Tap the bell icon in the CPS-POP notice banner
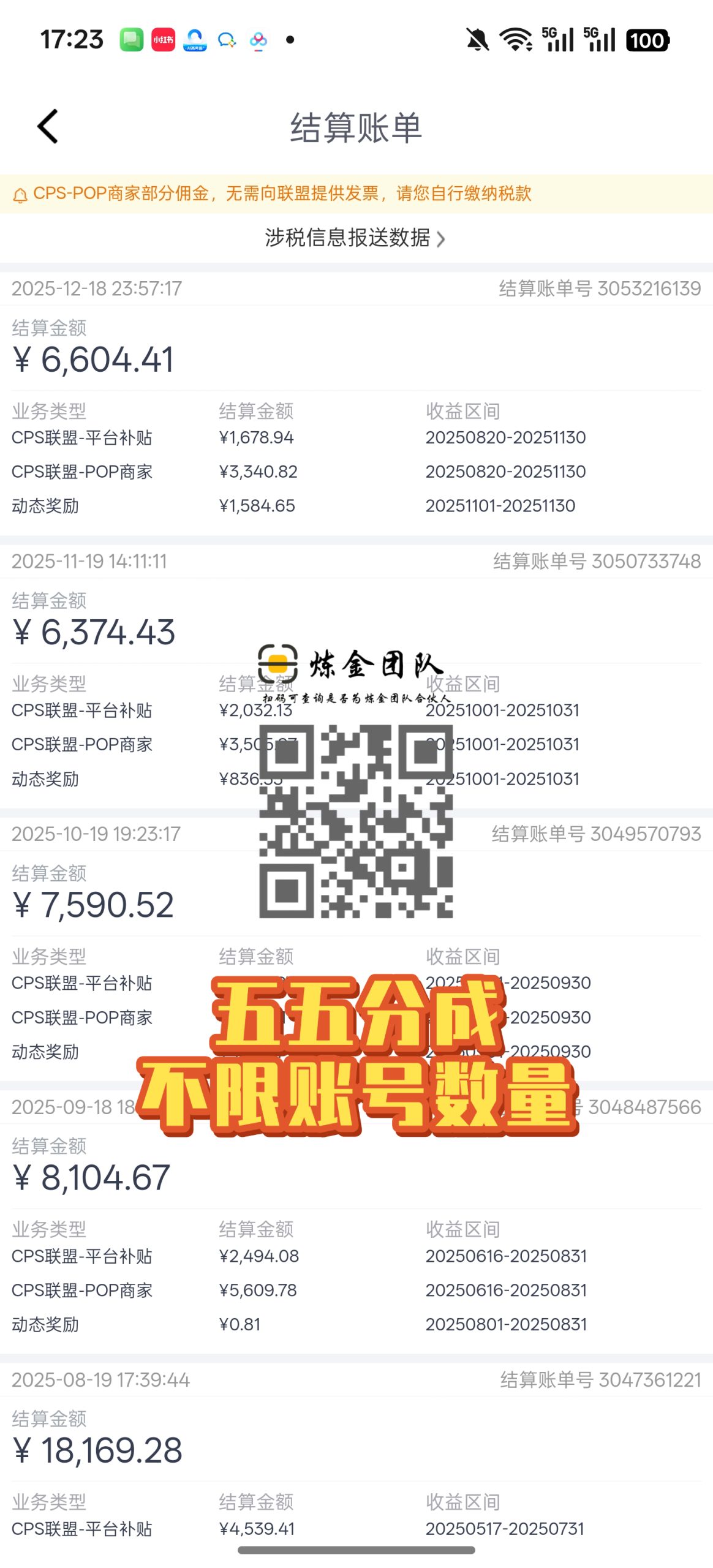The height and width of the screenshot is (1568, 713). pyautogui.click(x=20, y=194)
